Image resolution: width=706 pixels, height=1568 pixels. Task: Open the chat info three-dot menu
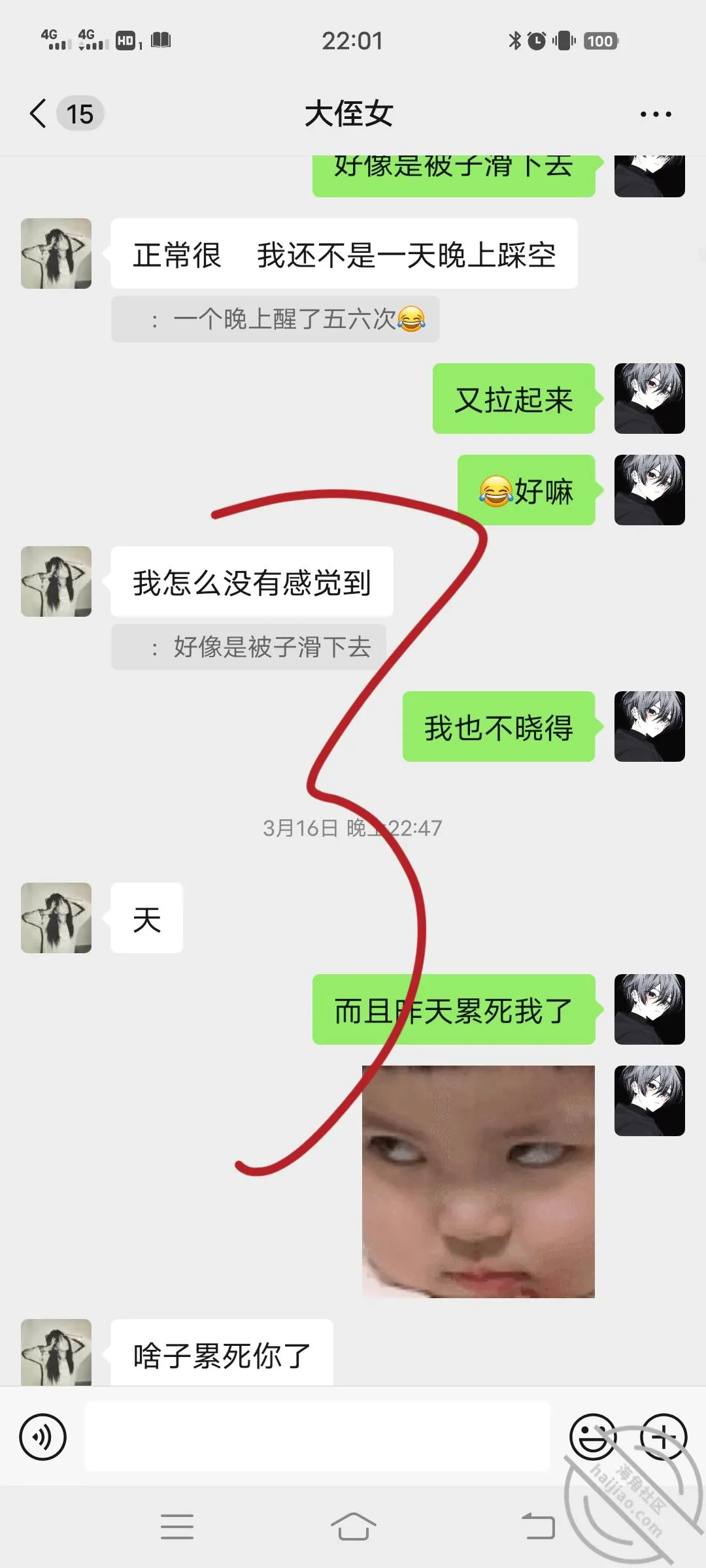point(656,114)
